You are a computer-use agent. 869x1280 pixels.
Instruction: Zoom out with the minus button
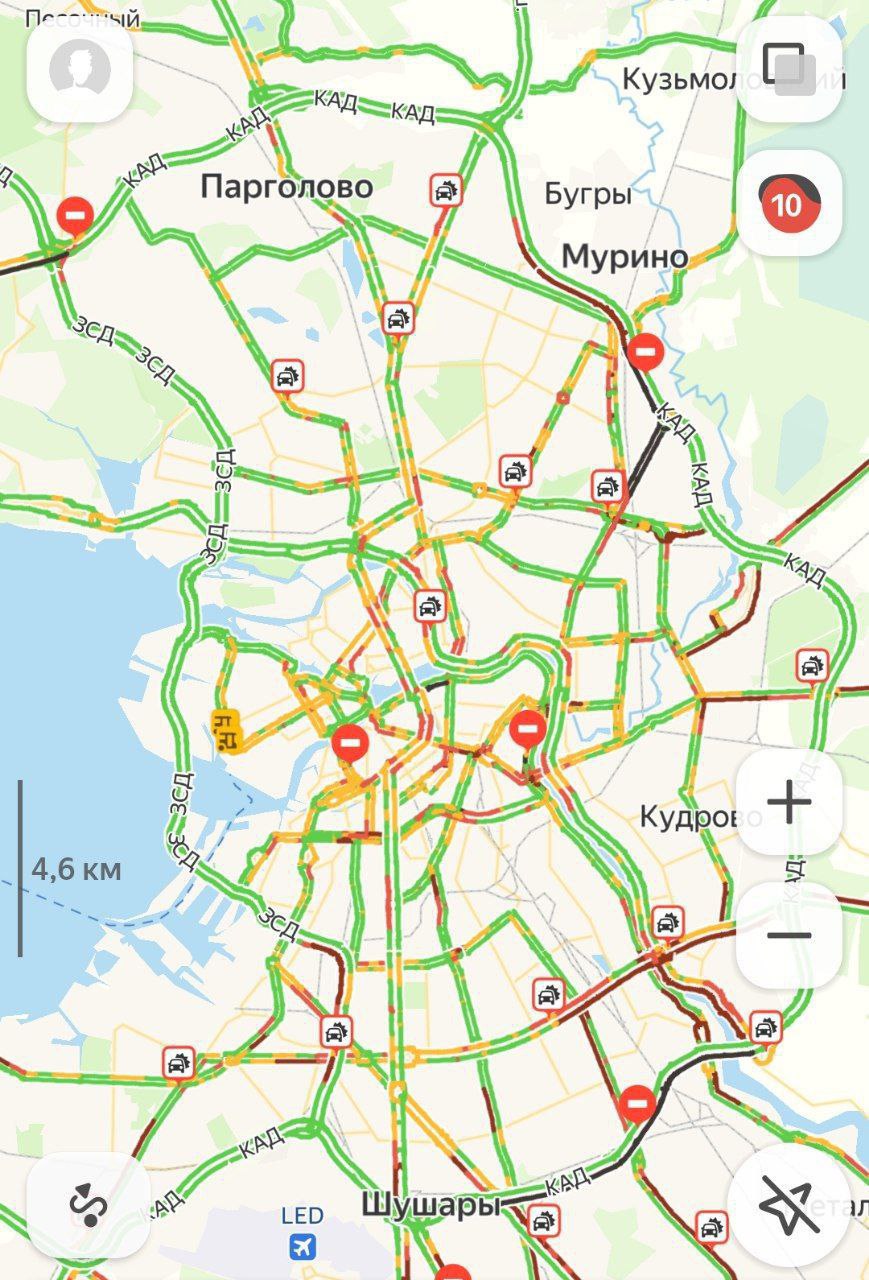click(789, 935)
